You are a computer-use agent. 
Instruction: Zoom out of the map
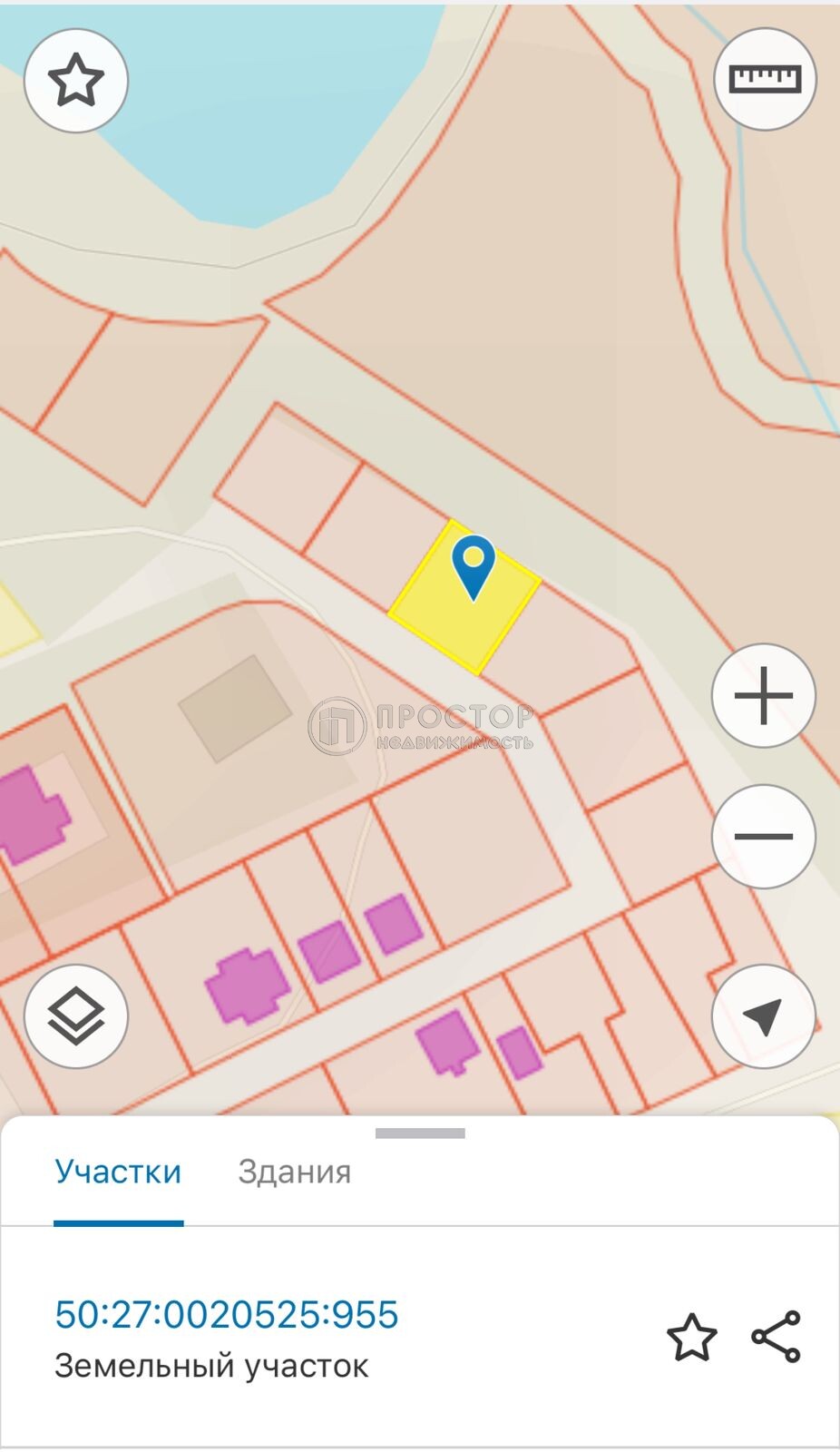tap(763, 836)
